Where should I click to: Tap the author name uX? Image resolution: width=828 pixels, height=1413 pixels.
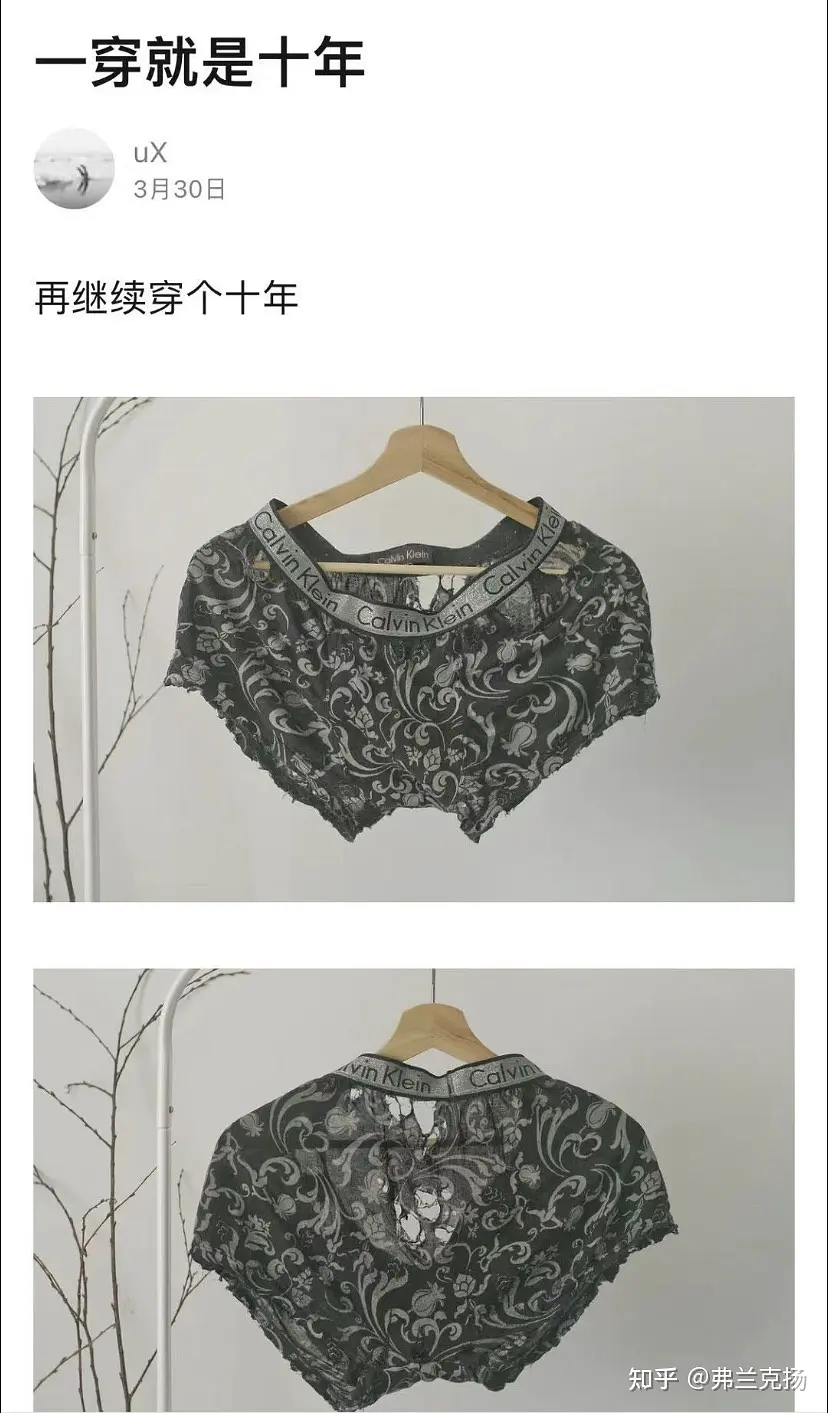coord(150,153)
